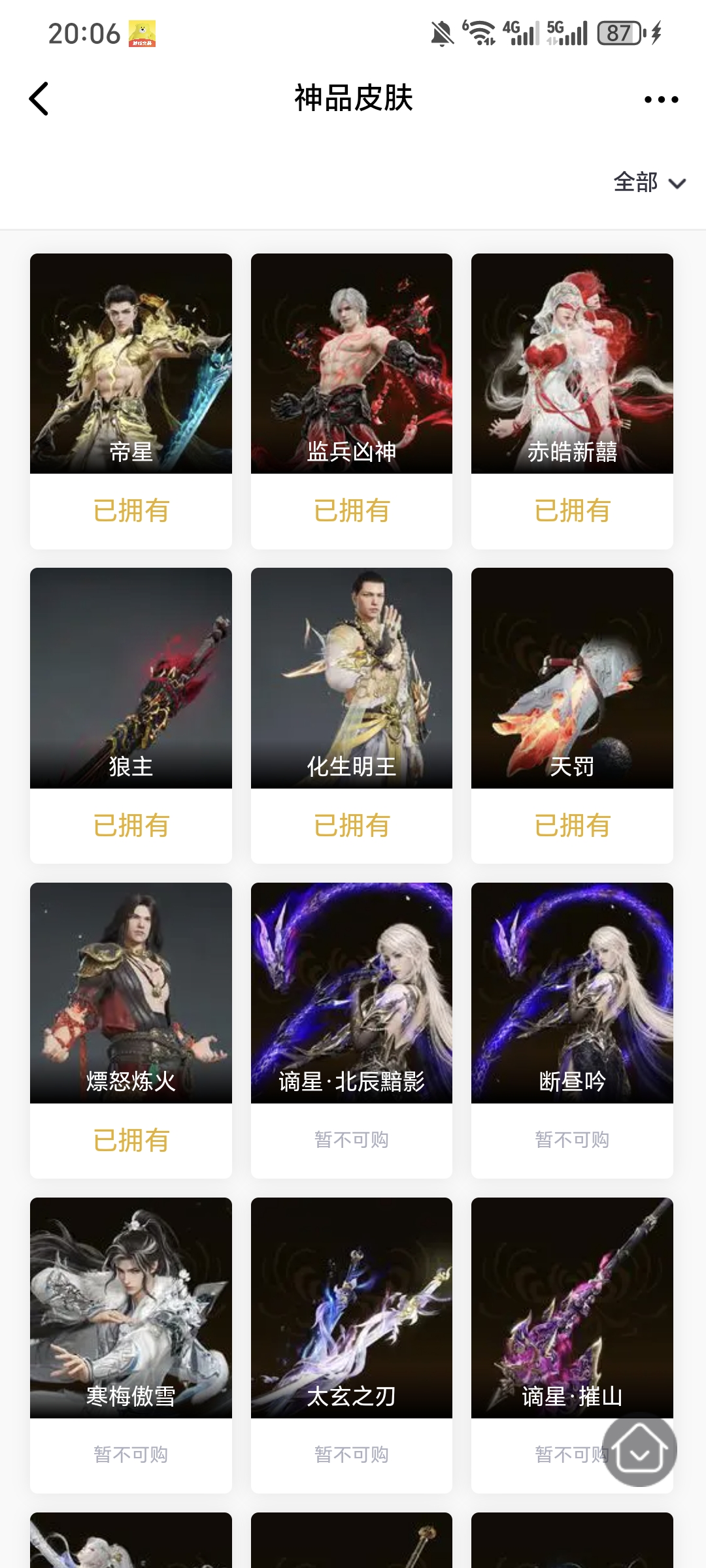Open the 帝星 skin card

click(131, 364)
